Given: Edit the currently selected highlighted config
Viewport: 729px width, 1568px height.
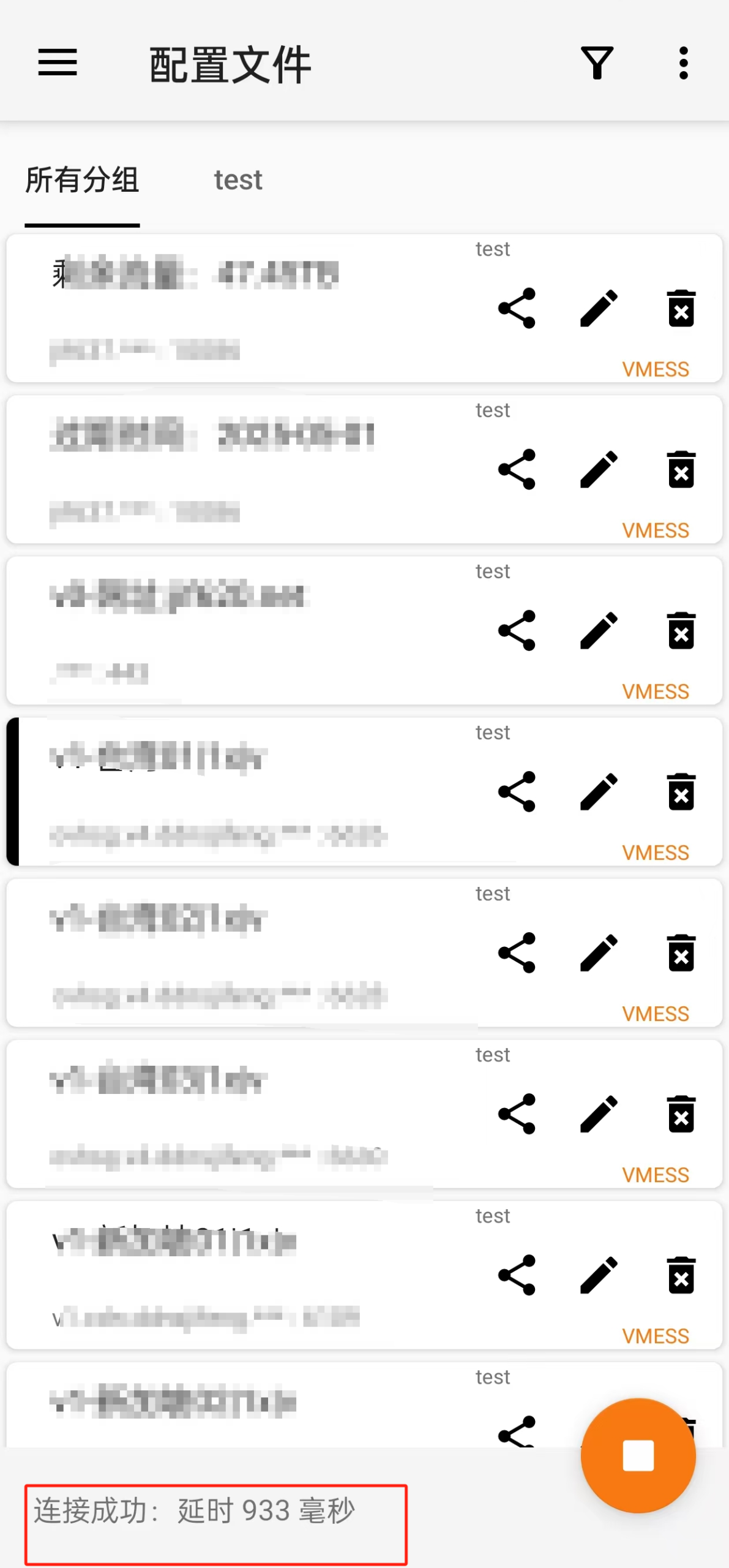Looking at the screenshot, I should 599,791.
